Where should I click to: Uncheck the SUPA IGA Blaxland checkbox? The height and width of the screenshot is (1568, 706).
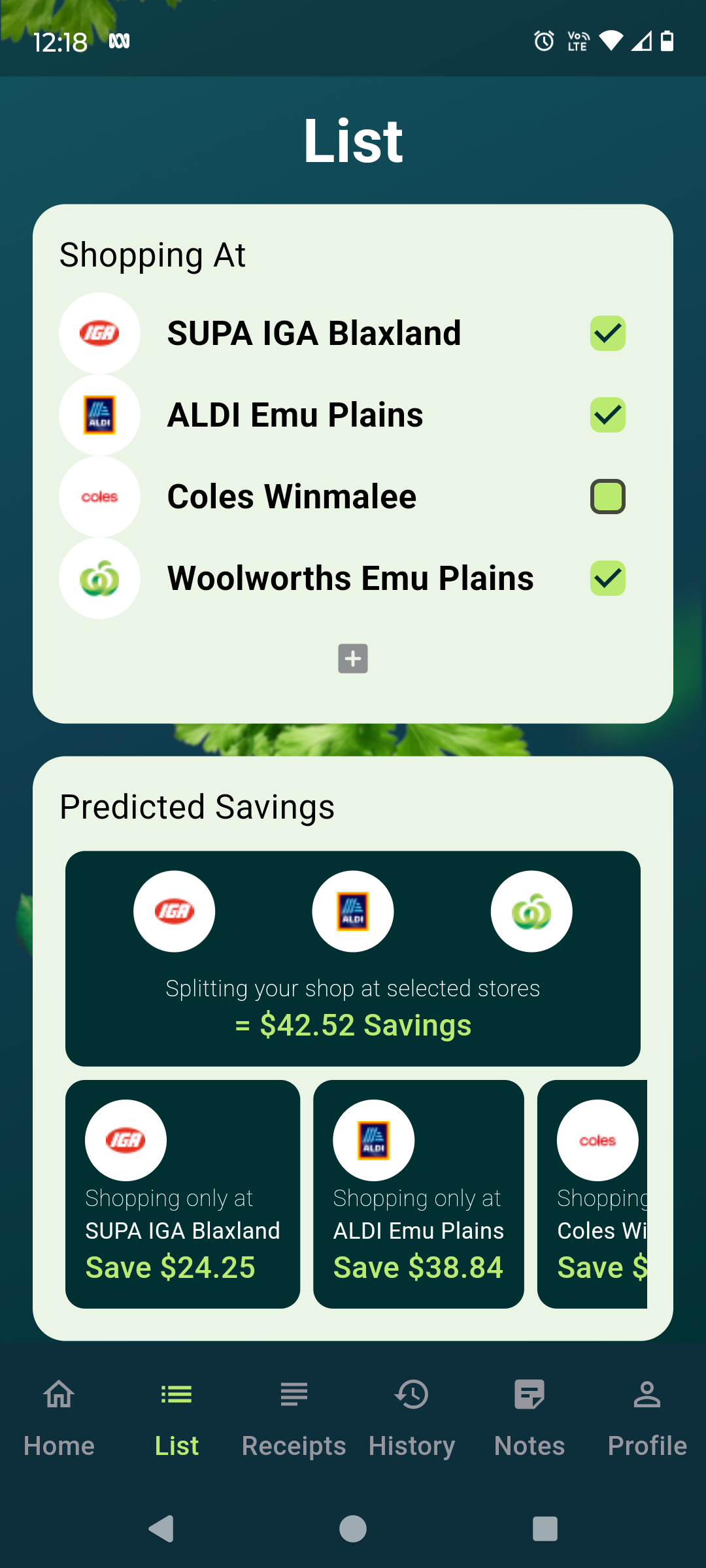click(x=607, y=333)
